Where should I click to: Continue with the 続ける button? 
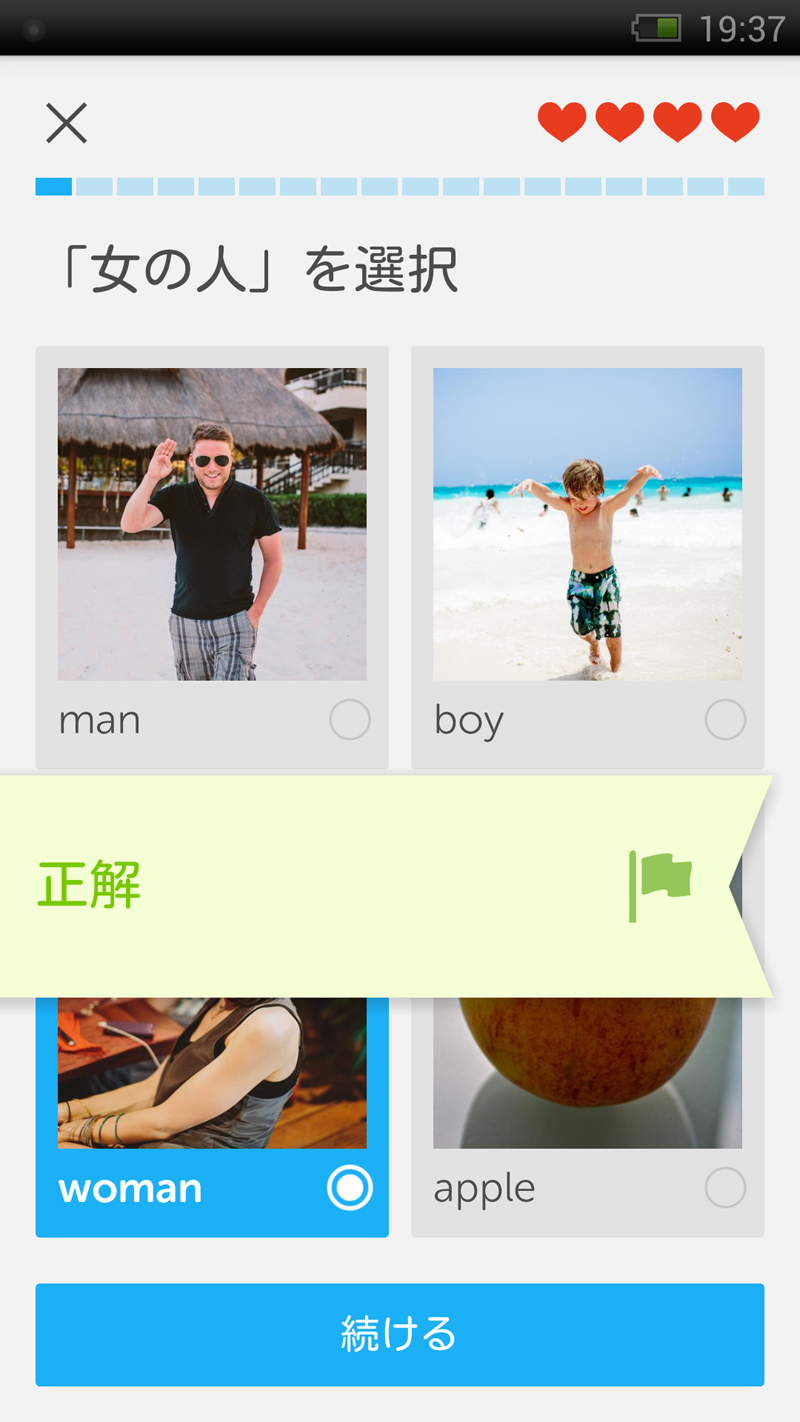click(x=400, y=1334)
